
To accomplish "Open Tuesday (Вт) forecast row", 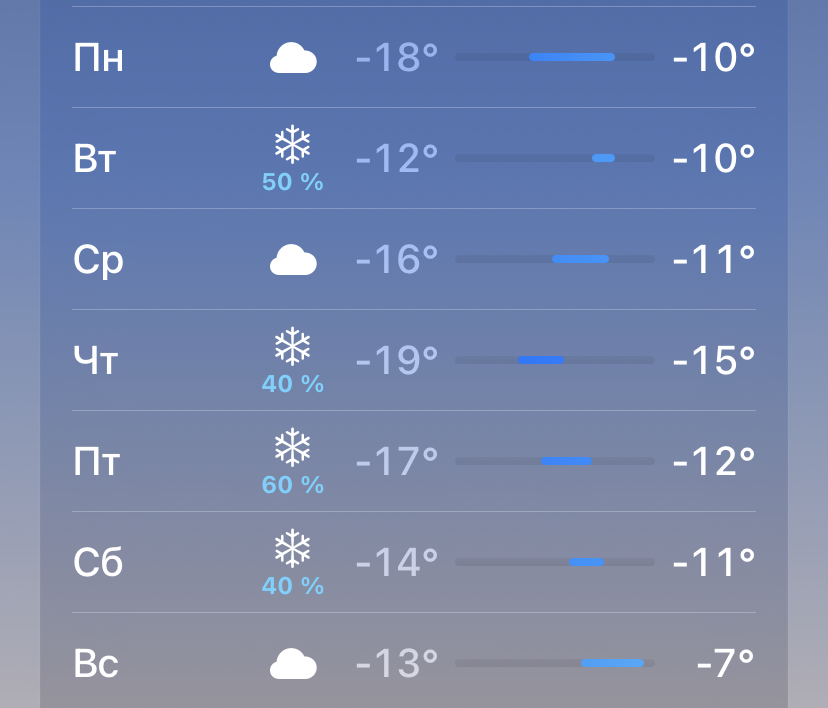I will click(413, 159).
